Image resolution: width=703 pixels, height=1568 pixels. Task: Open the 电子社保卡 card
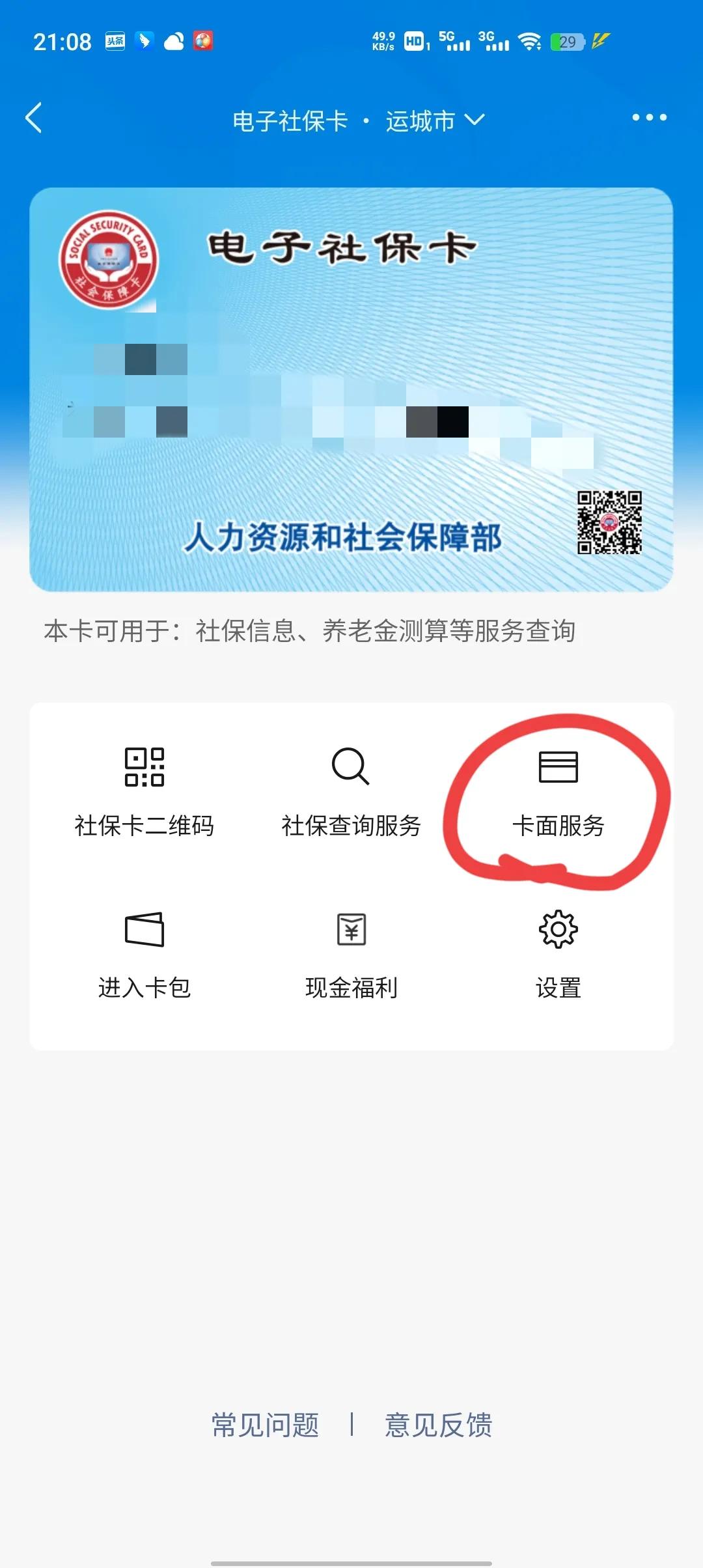351,389
